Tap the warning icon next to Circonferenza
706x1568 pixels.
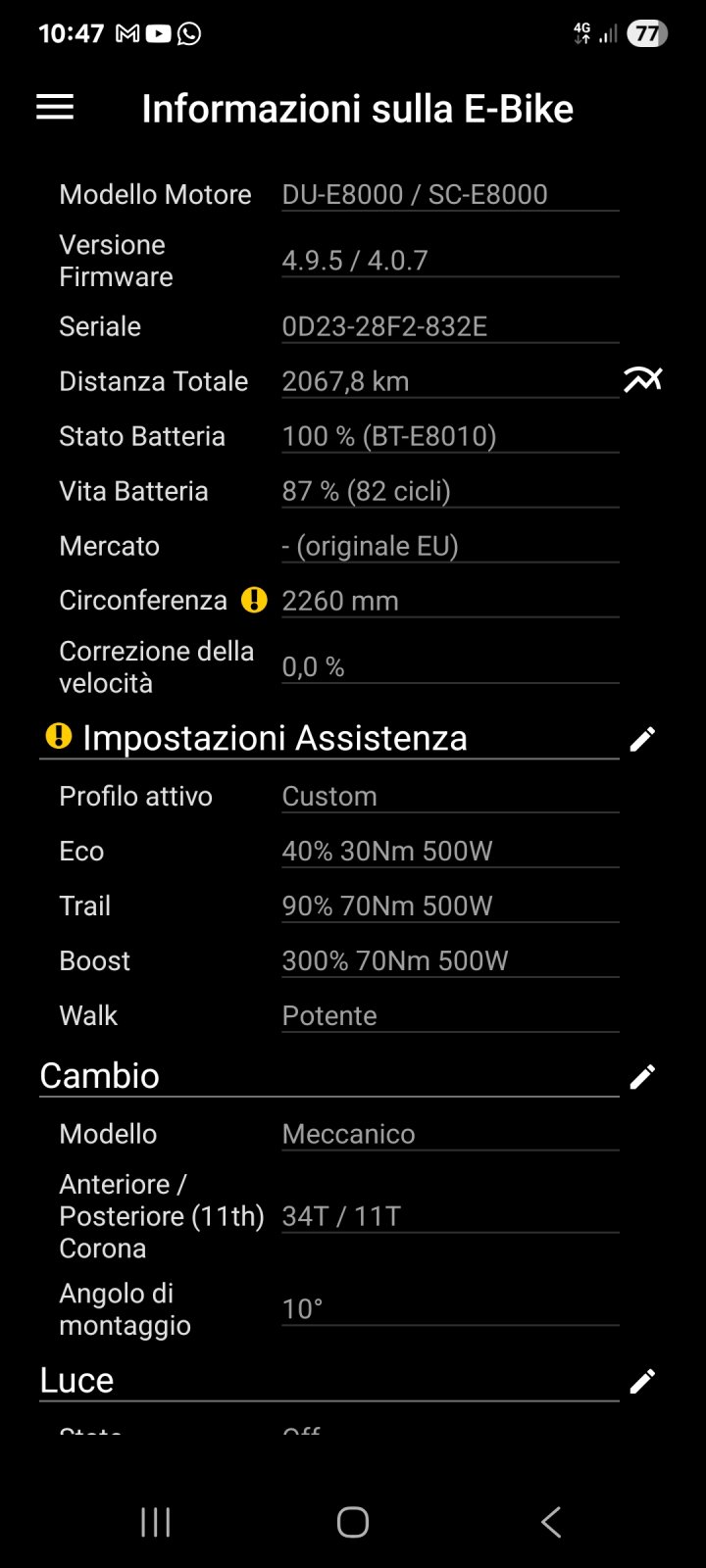point(254,600)
